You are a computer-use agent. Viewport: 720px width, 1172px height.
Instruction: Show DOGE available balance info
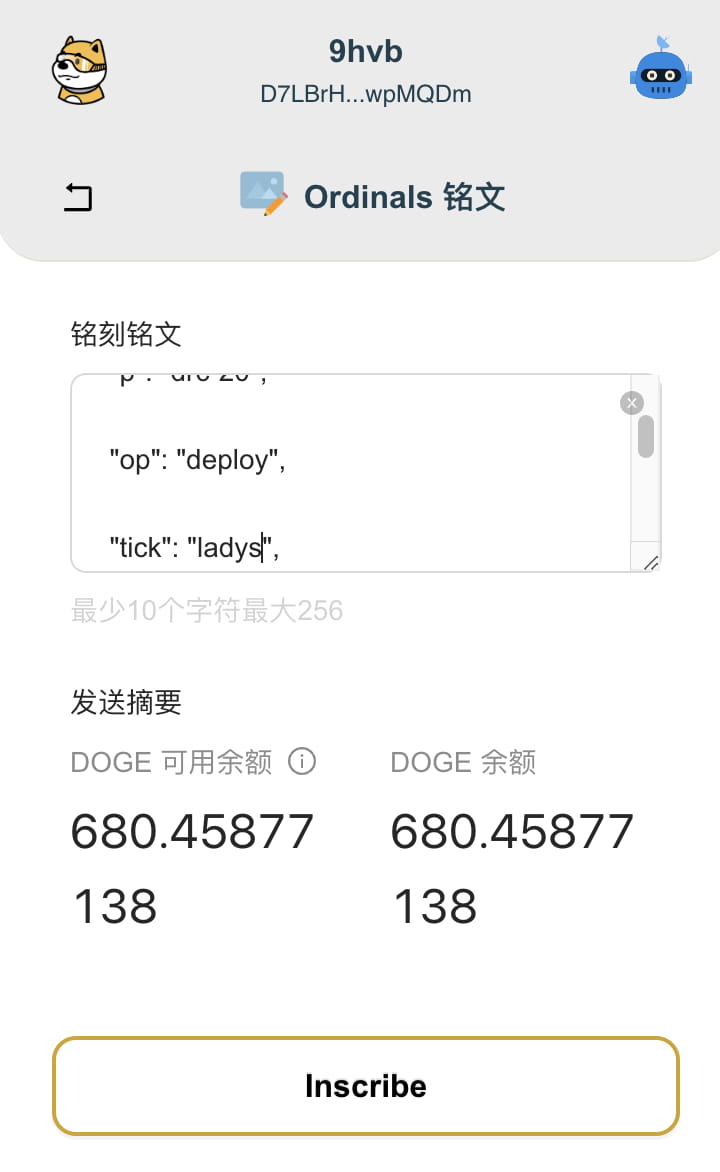point(302,762)
